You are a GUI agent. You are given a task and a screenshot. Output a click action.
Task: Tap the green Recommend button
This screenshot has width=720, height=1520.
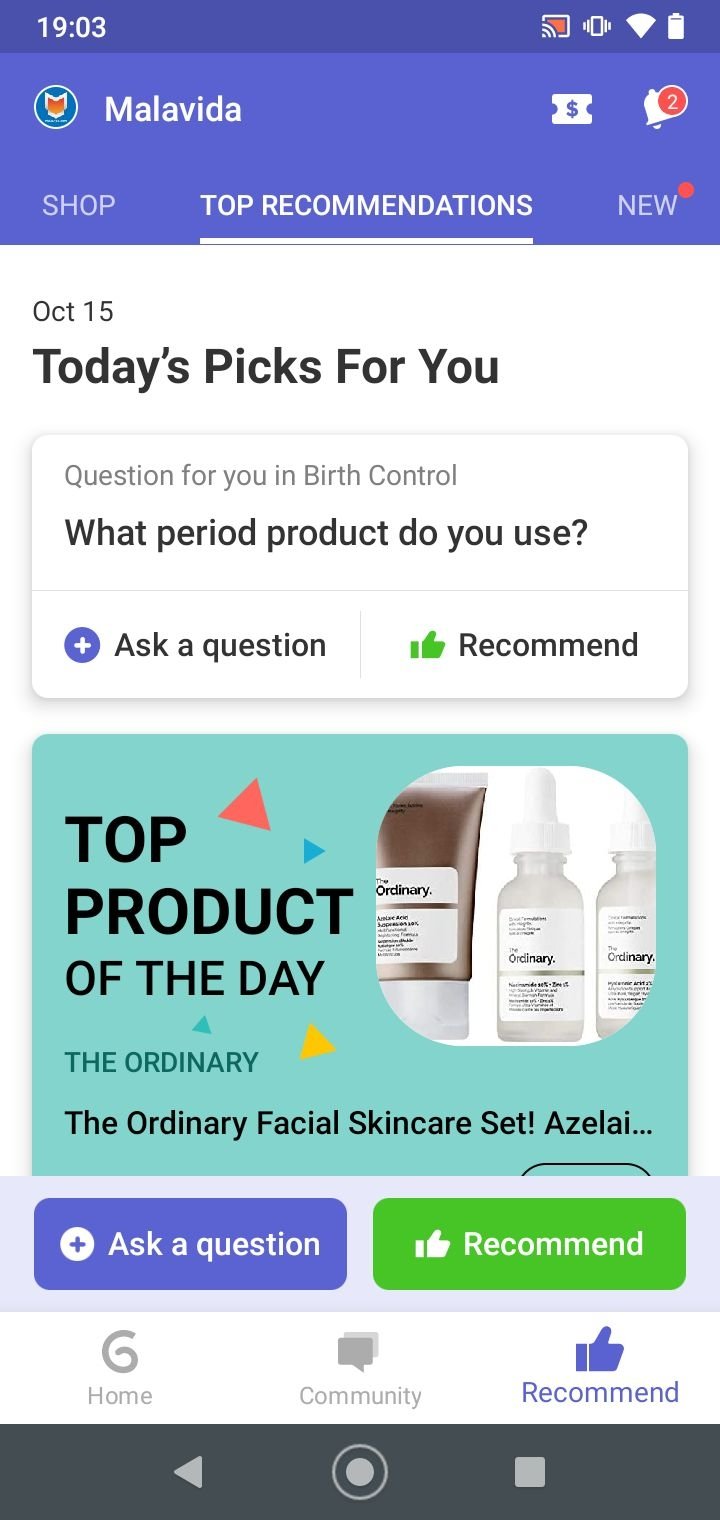click(x=529, y=1244)
